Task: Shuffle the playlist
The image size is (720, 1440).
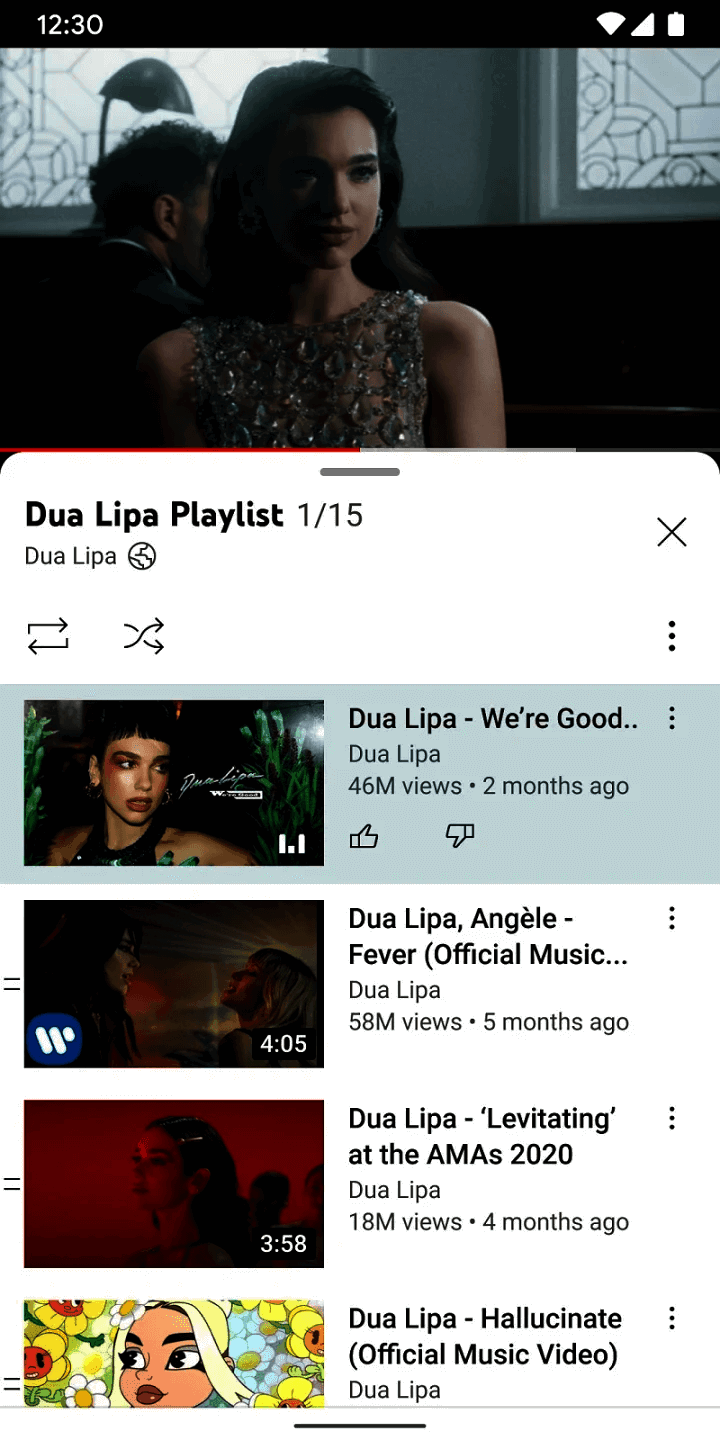Action: (x=144, y=636)
